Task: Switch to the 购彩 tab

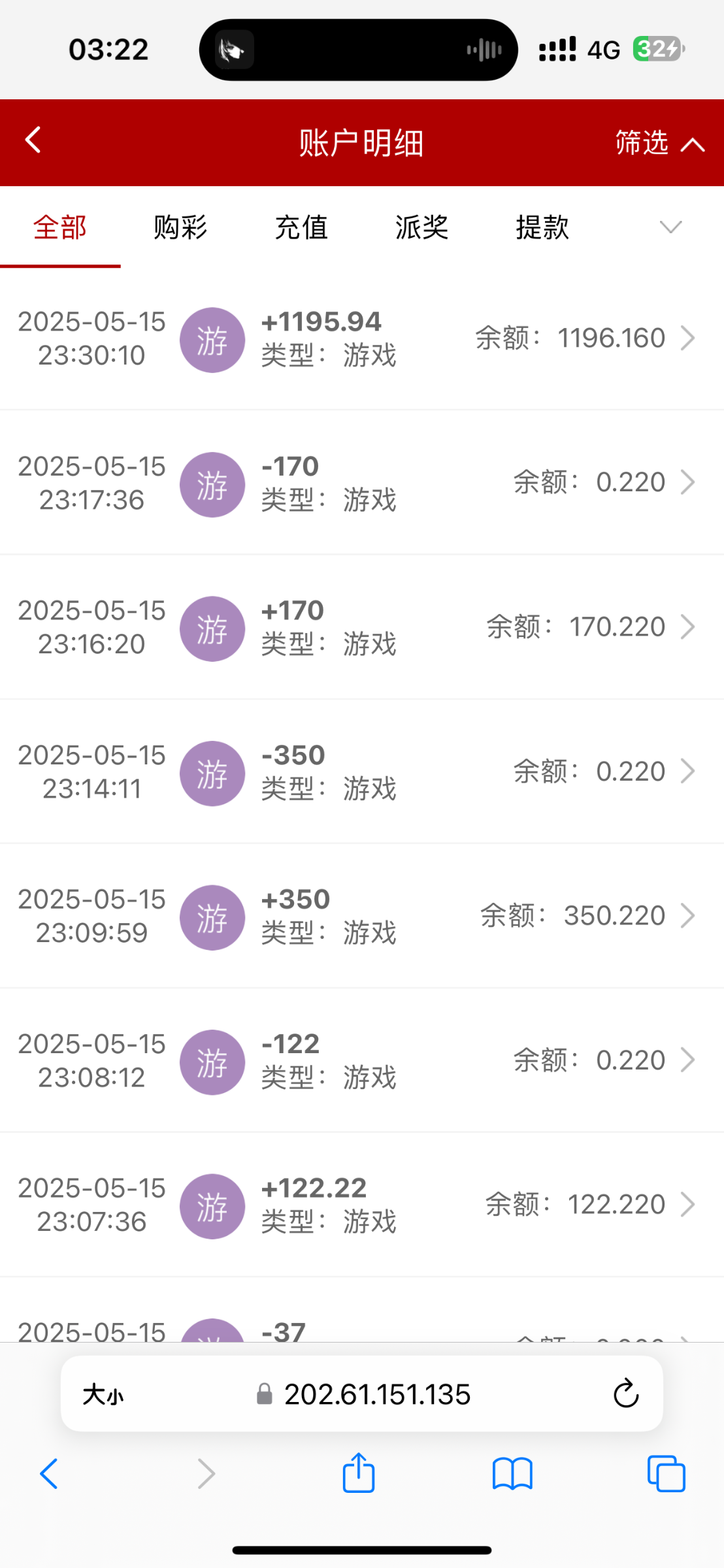Action: [x=180, y=227]
